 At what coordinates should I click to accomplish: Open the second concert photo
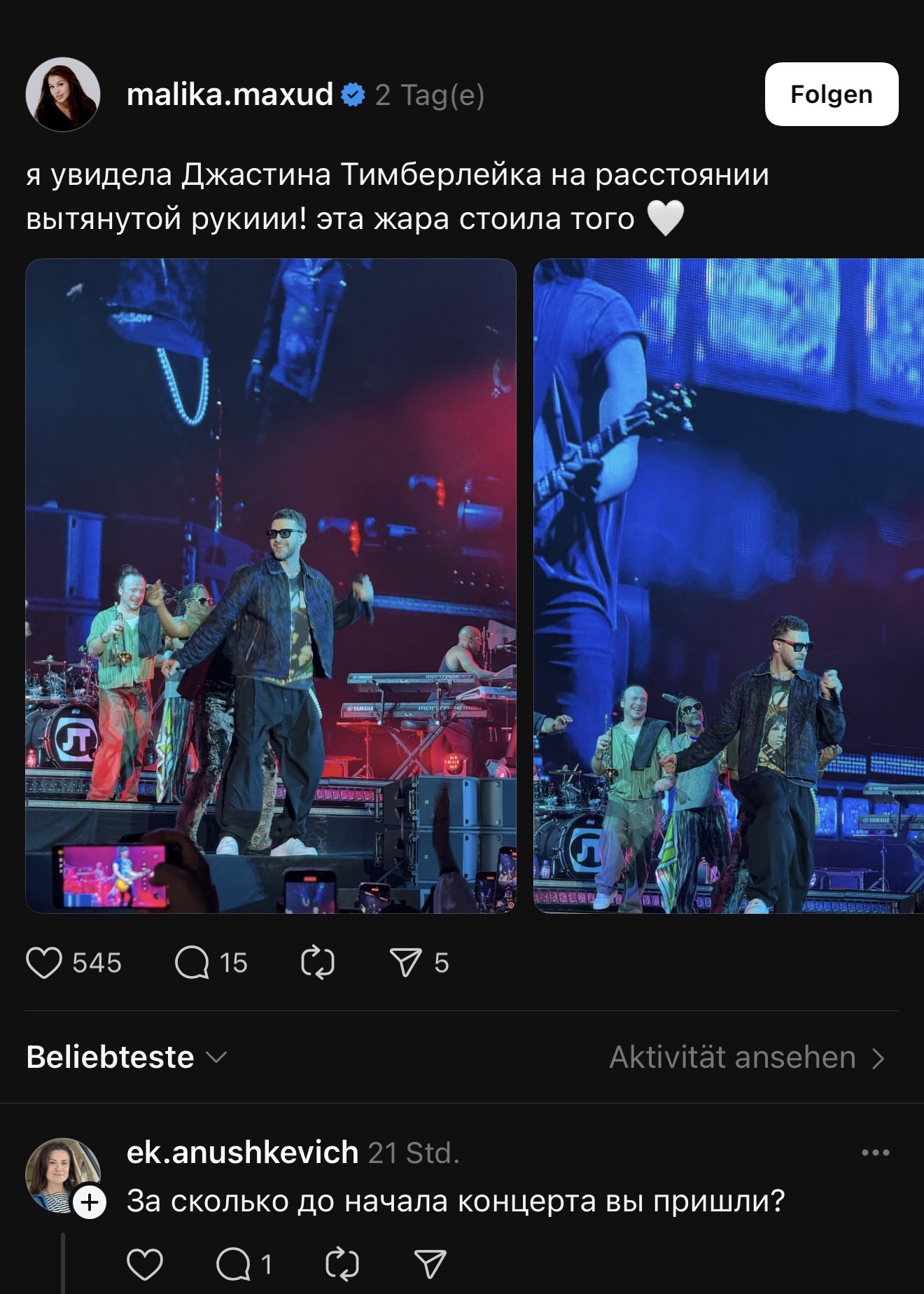pos(728,585)
